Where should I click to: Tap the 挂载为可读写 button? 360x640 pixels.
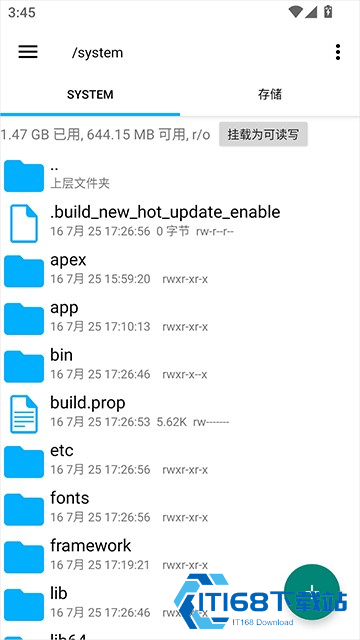(x=263, y=134)
